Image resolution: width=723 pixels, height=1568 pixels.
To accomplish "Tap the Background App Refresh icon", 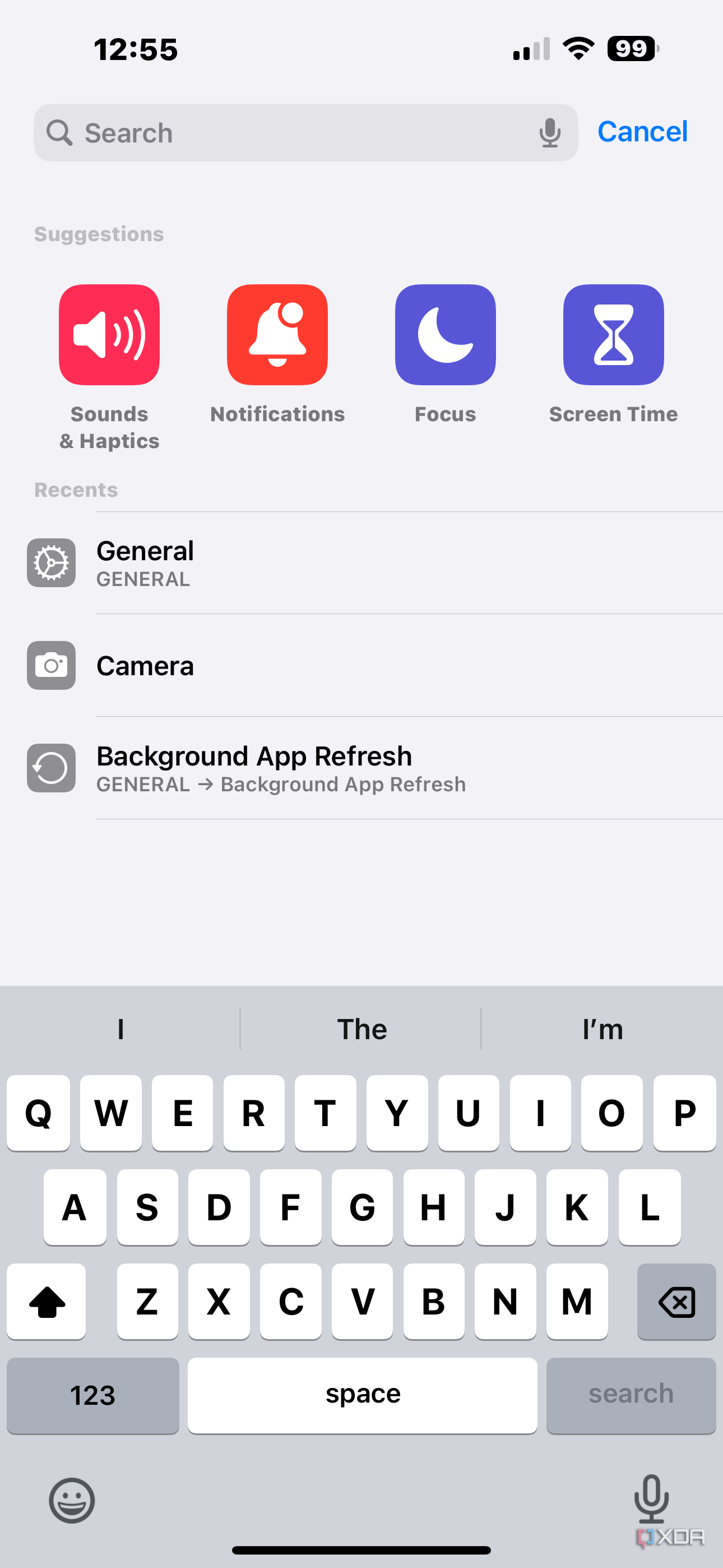I will click(51, 768).
